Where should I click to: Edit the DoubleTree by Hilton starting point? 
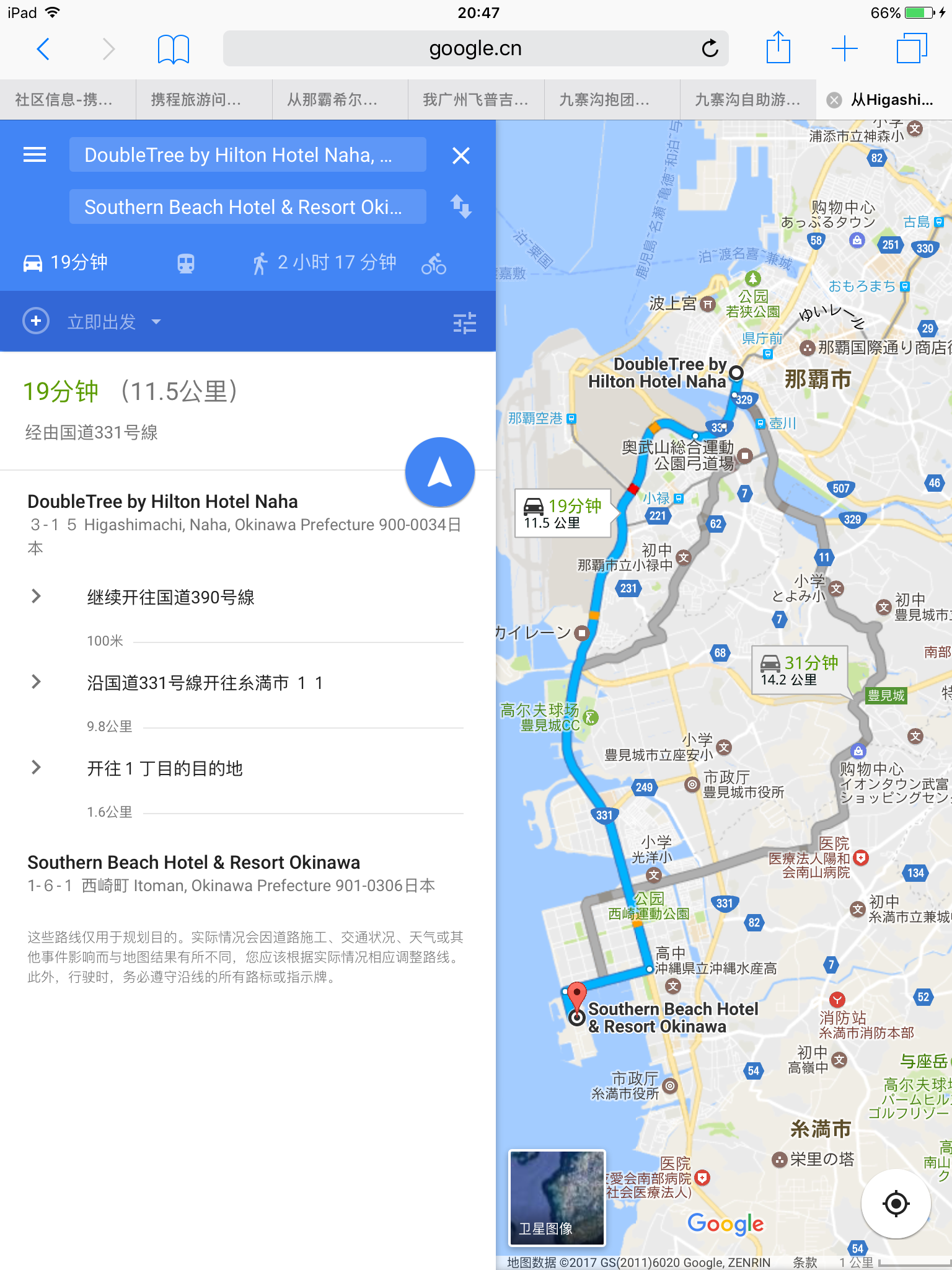point(247,154)
